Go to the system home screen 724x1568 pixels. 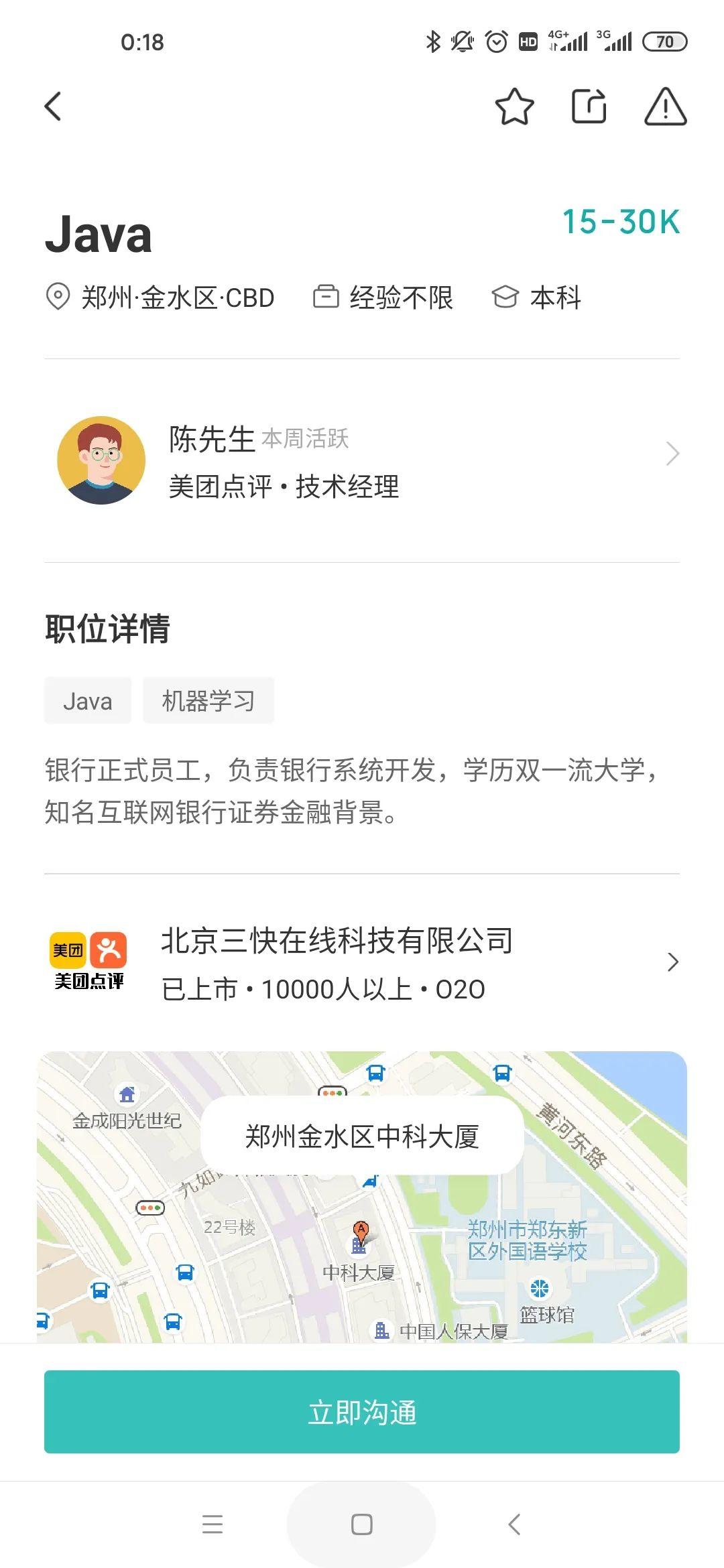pos(362,1524)
